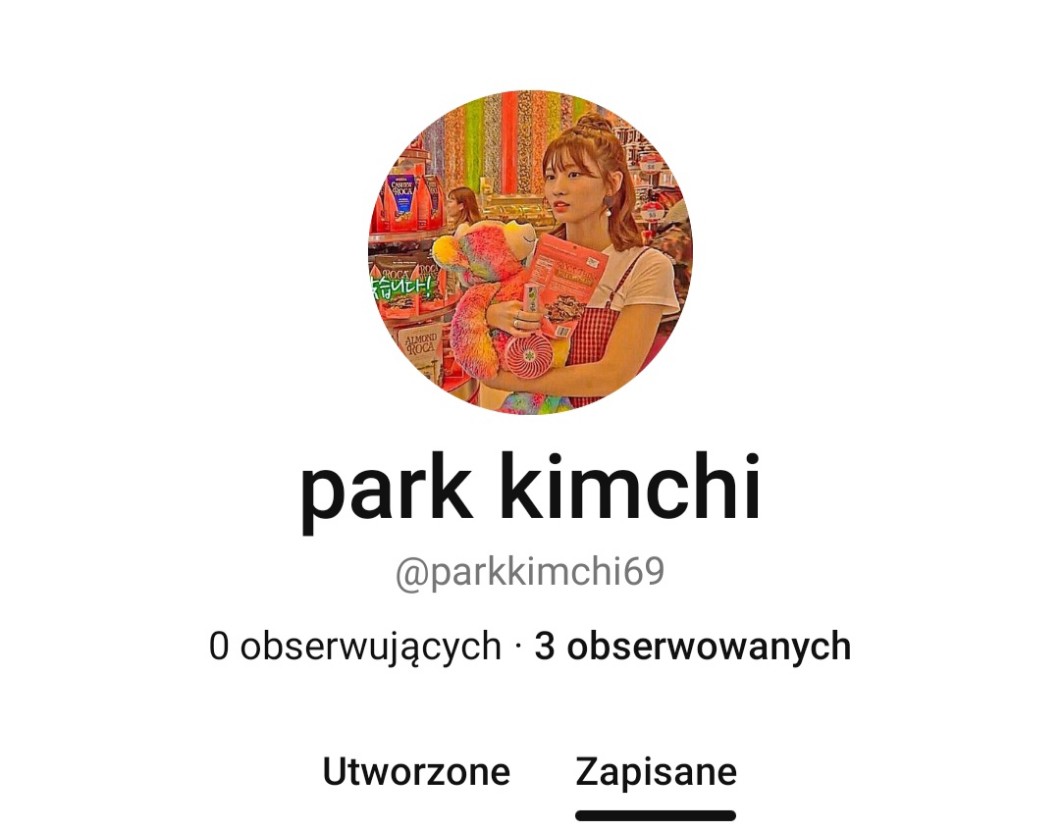Open park kimchi's profile picture

pyautogui.click(x=530, y=252)
